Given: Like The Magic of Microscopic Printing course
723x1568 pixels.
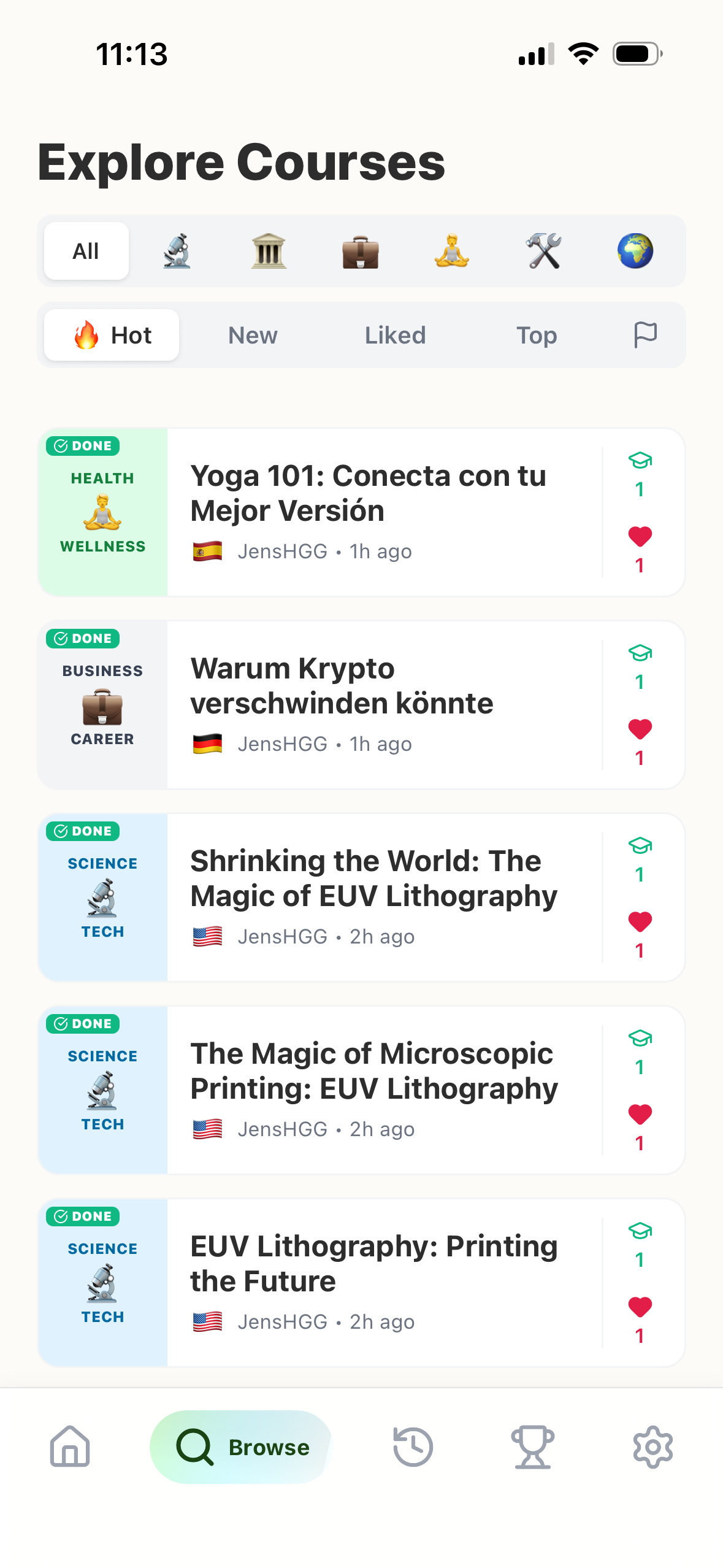Looking at the screenshot, I should (640, 1114).
